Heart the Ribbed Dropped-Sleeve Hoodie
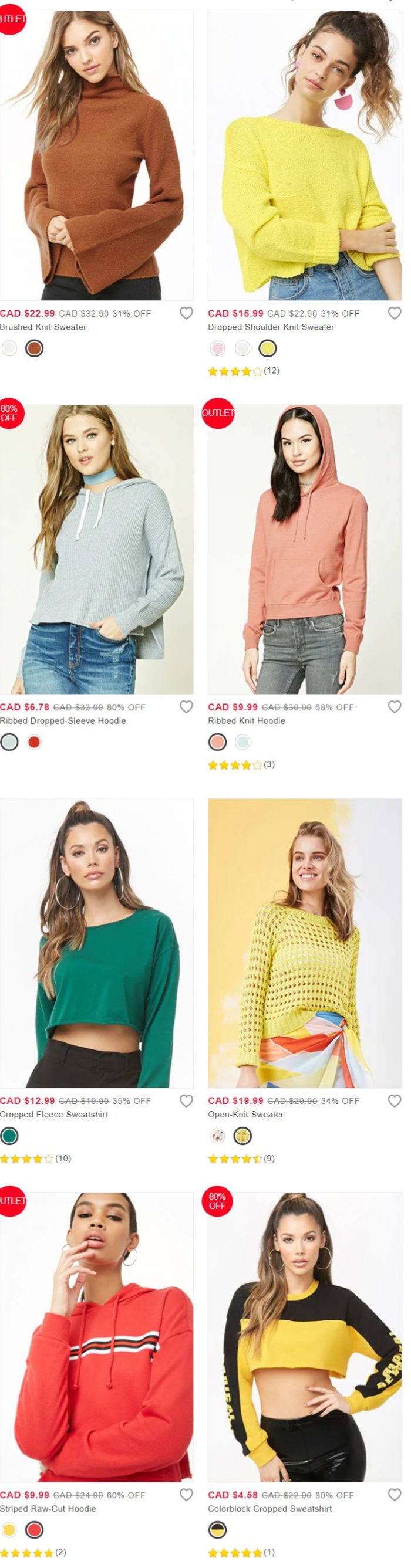 (x=186, y=707)
